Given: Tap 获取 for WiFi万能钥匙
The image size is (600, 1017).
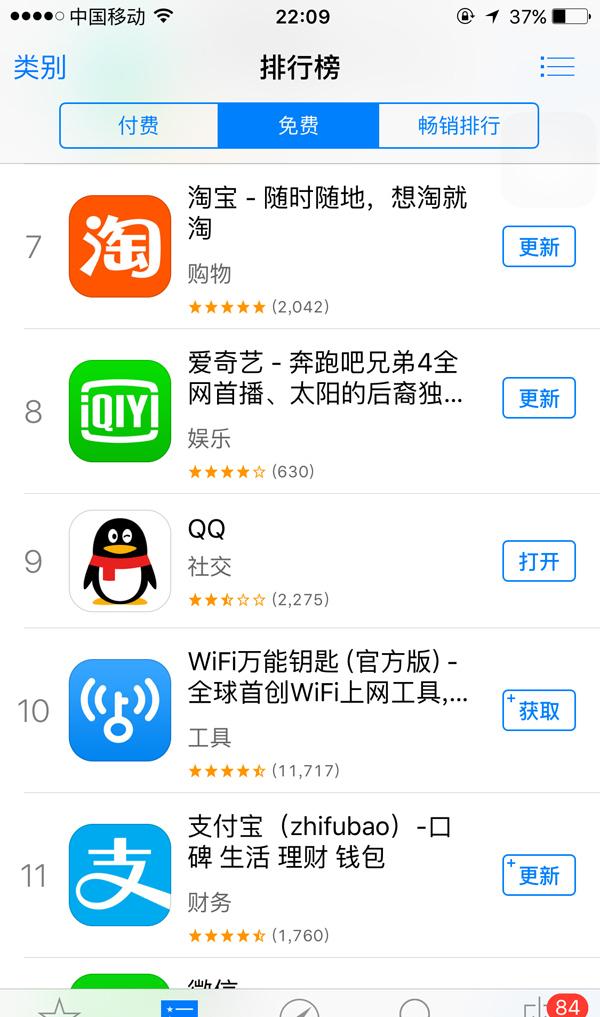Looking at the screenshot, I should pos(539,711).
